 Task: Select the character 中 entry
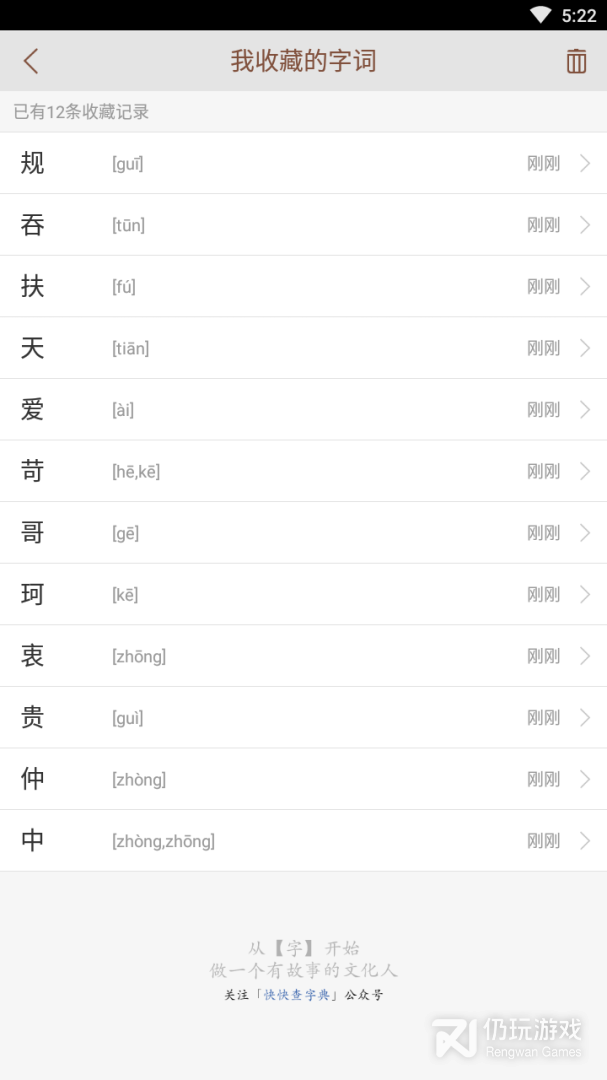(303, 841)
